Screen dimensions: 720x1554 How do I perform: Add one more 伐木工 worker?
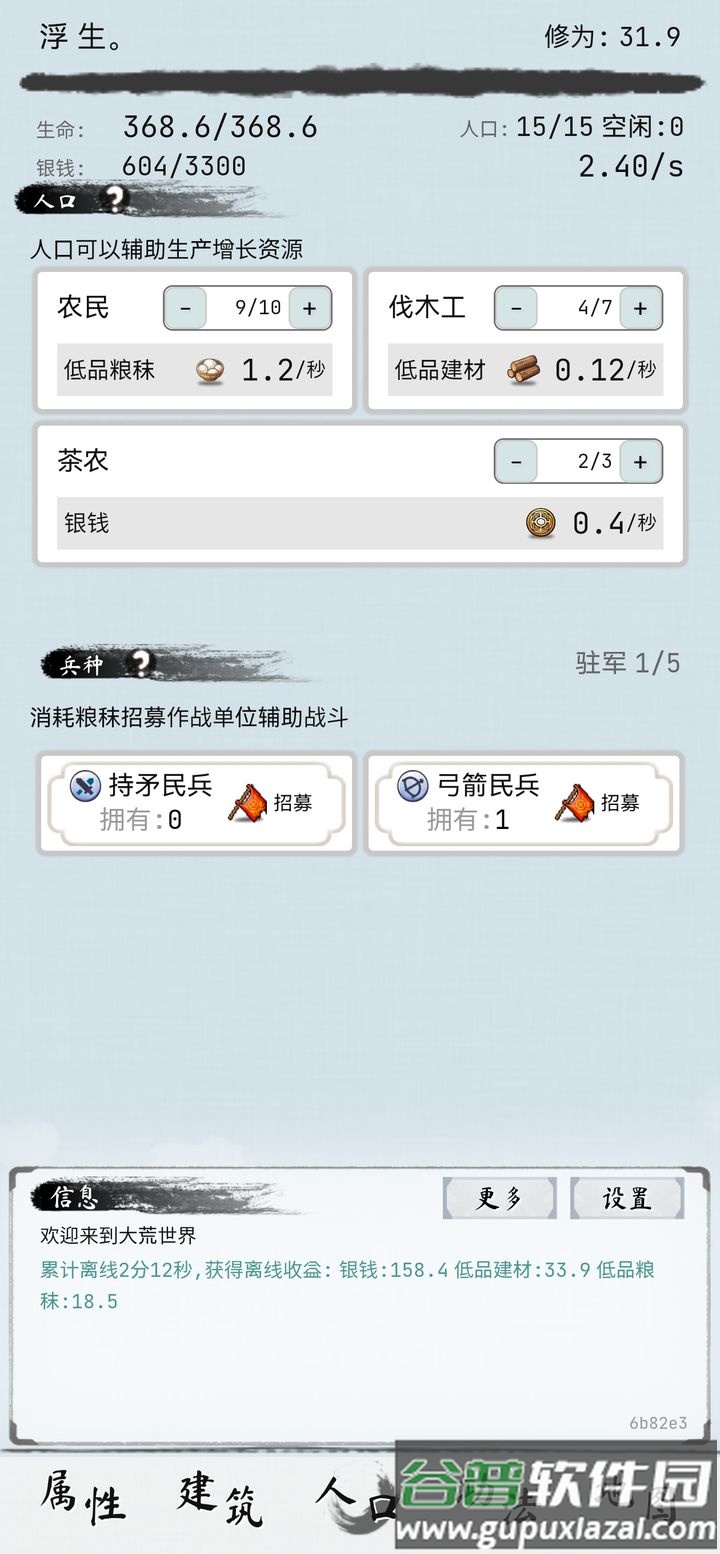click(x=640, y=308)
